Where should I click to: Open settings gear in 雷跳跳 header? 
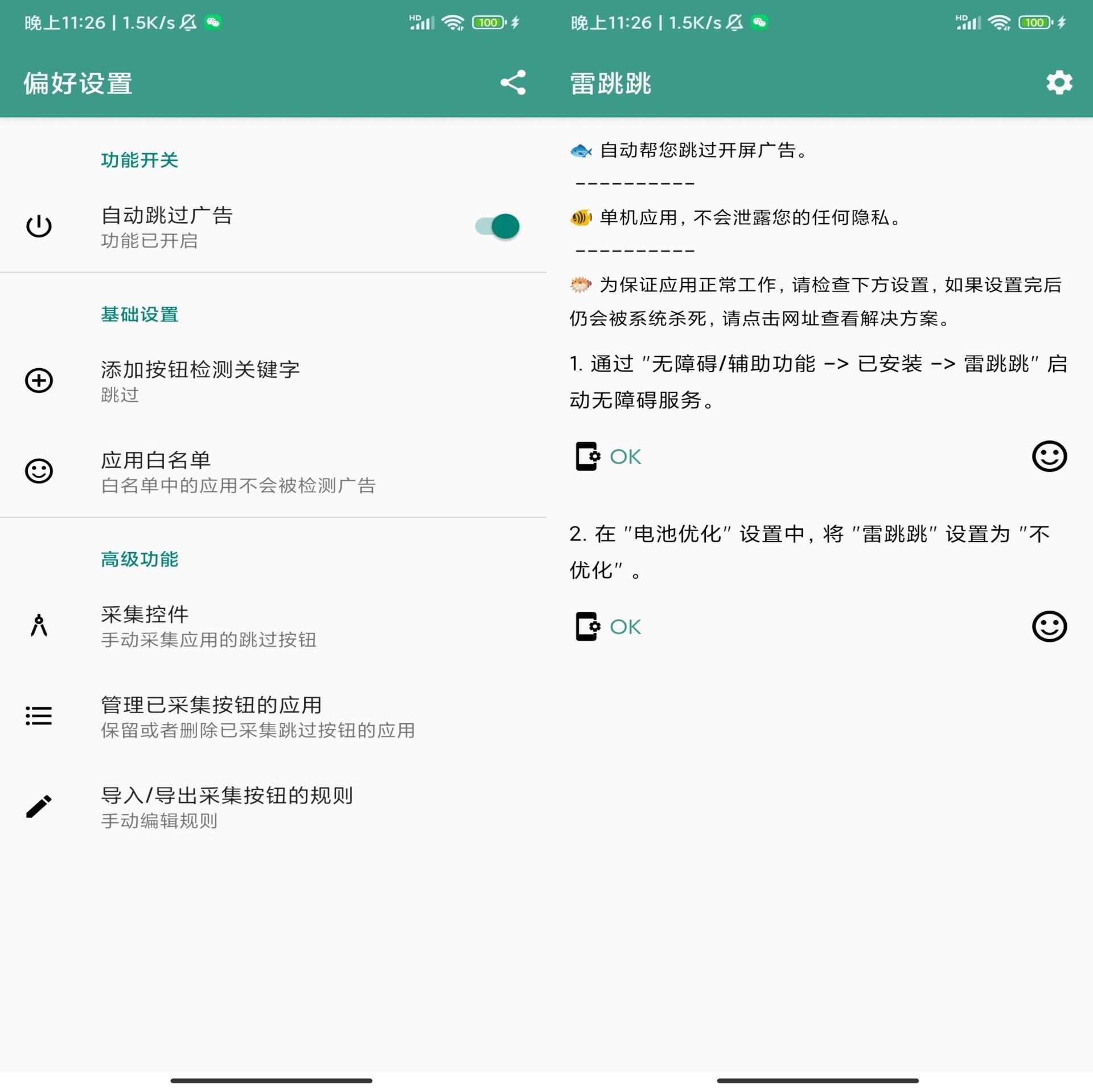point(1059,83)
